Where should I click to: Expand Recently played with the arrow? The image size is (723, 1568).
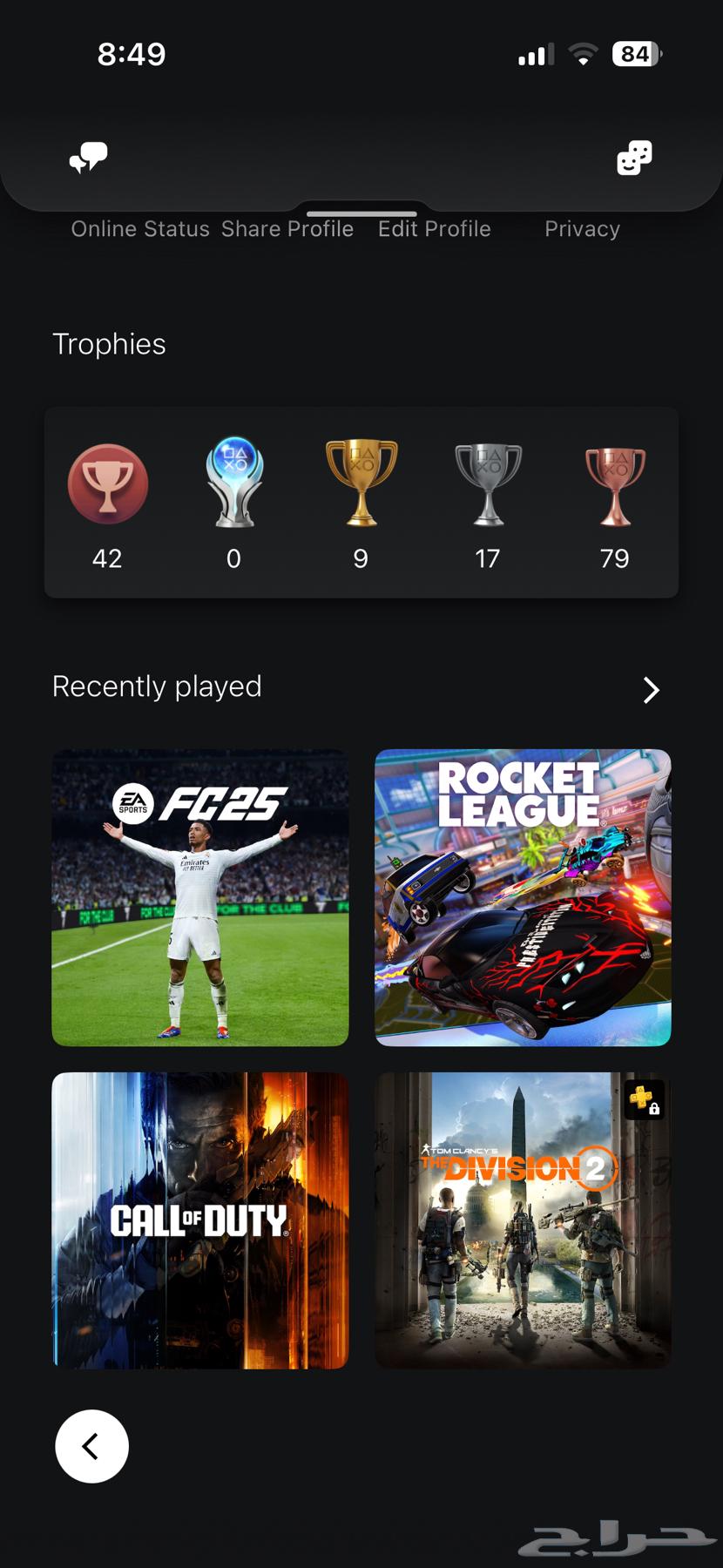pyautogui.click(x=651, y=689)
